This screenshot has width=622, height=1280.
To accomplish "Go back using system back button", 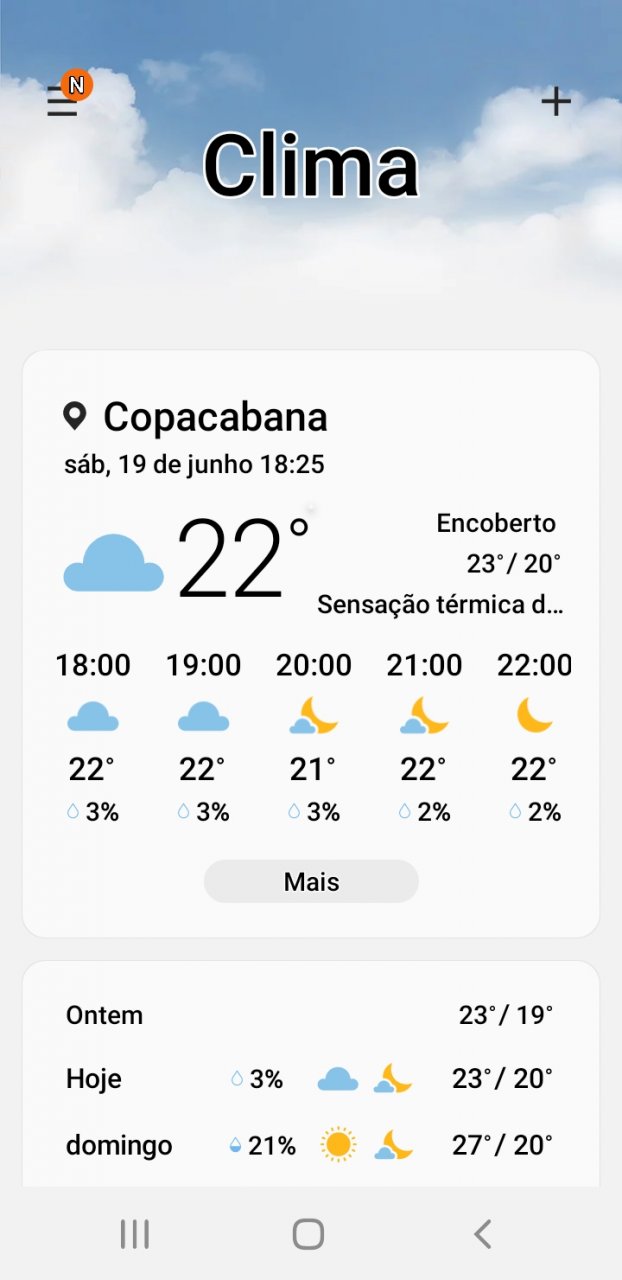I will pos(483,1234).
